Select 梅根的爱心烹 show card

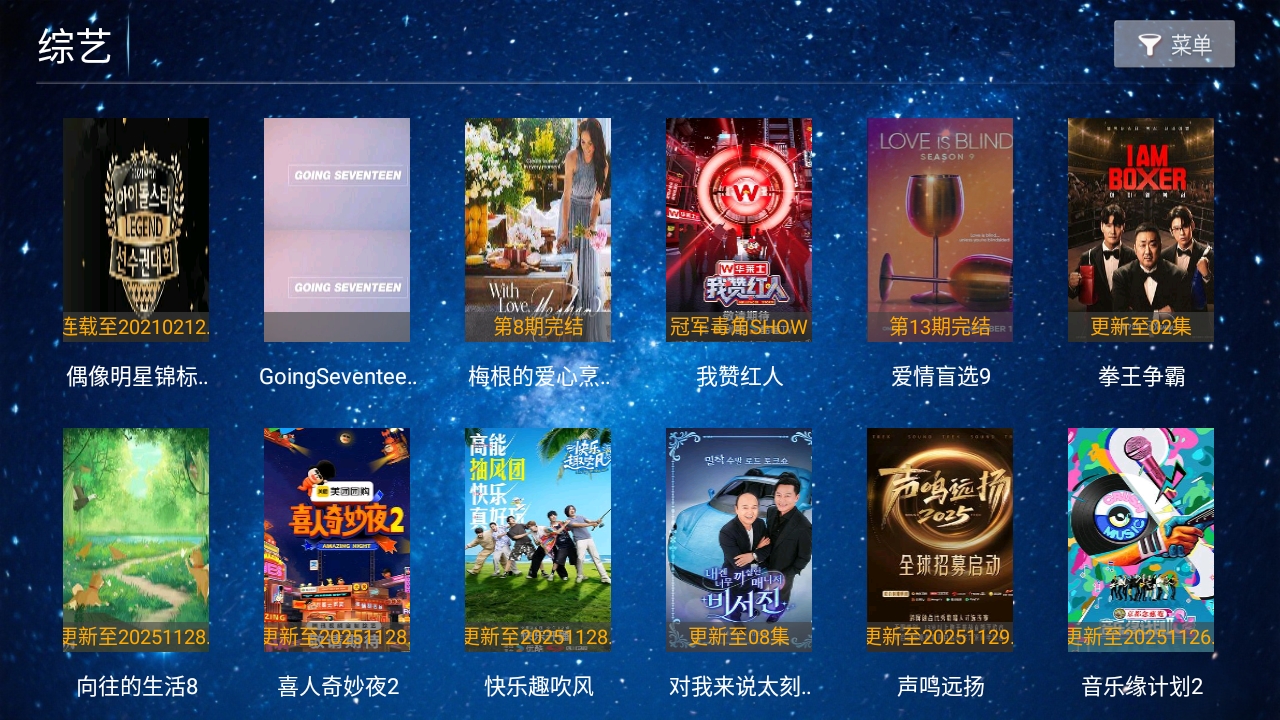pos(538,230)
